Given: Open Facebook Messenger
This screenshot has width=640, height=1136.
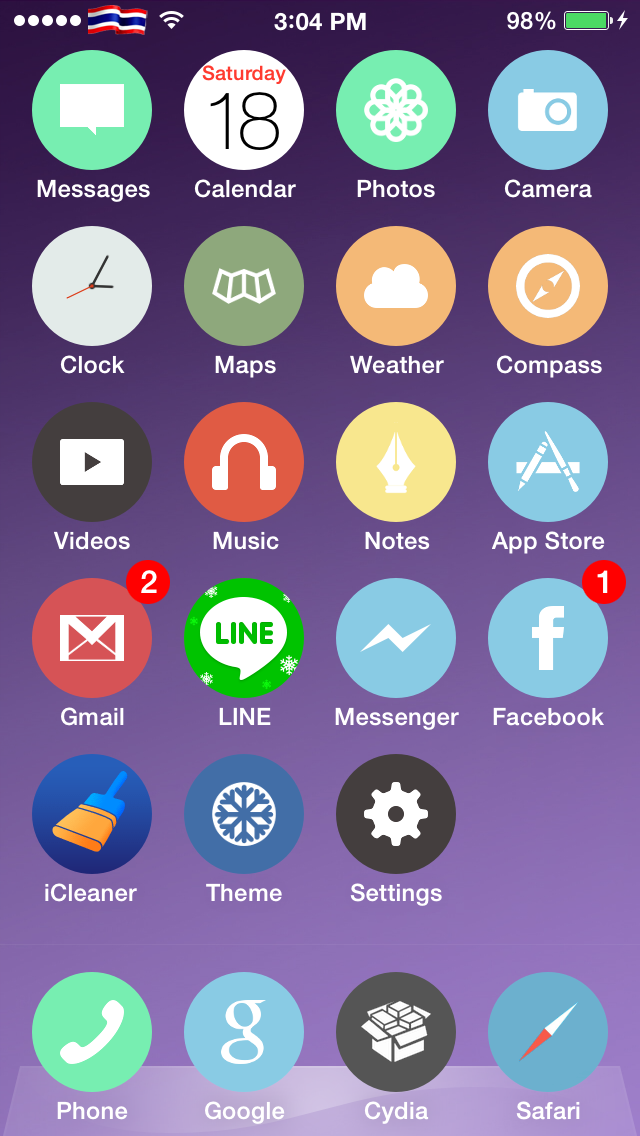Looking at the screenshot, I should click(x=396, y=638).
